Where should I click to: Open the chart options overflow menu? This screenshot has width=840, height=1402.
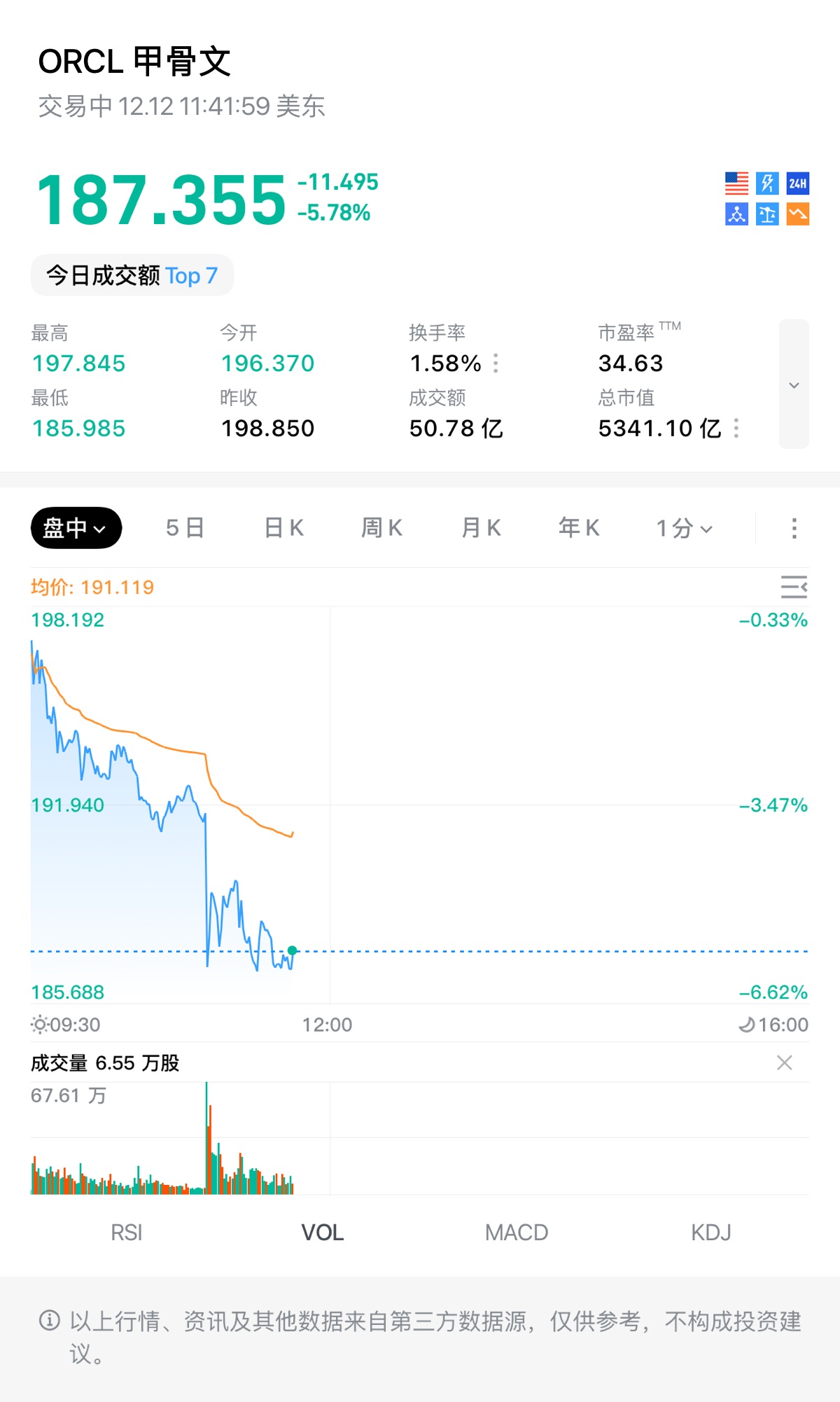coord(794,529)
